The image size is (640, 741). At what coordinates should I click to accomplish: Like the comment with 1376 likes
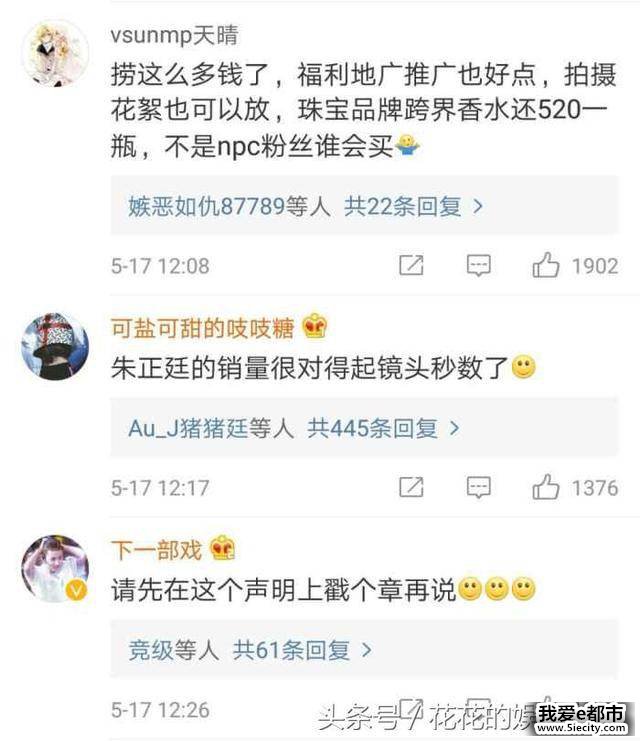tap(546, 488)
